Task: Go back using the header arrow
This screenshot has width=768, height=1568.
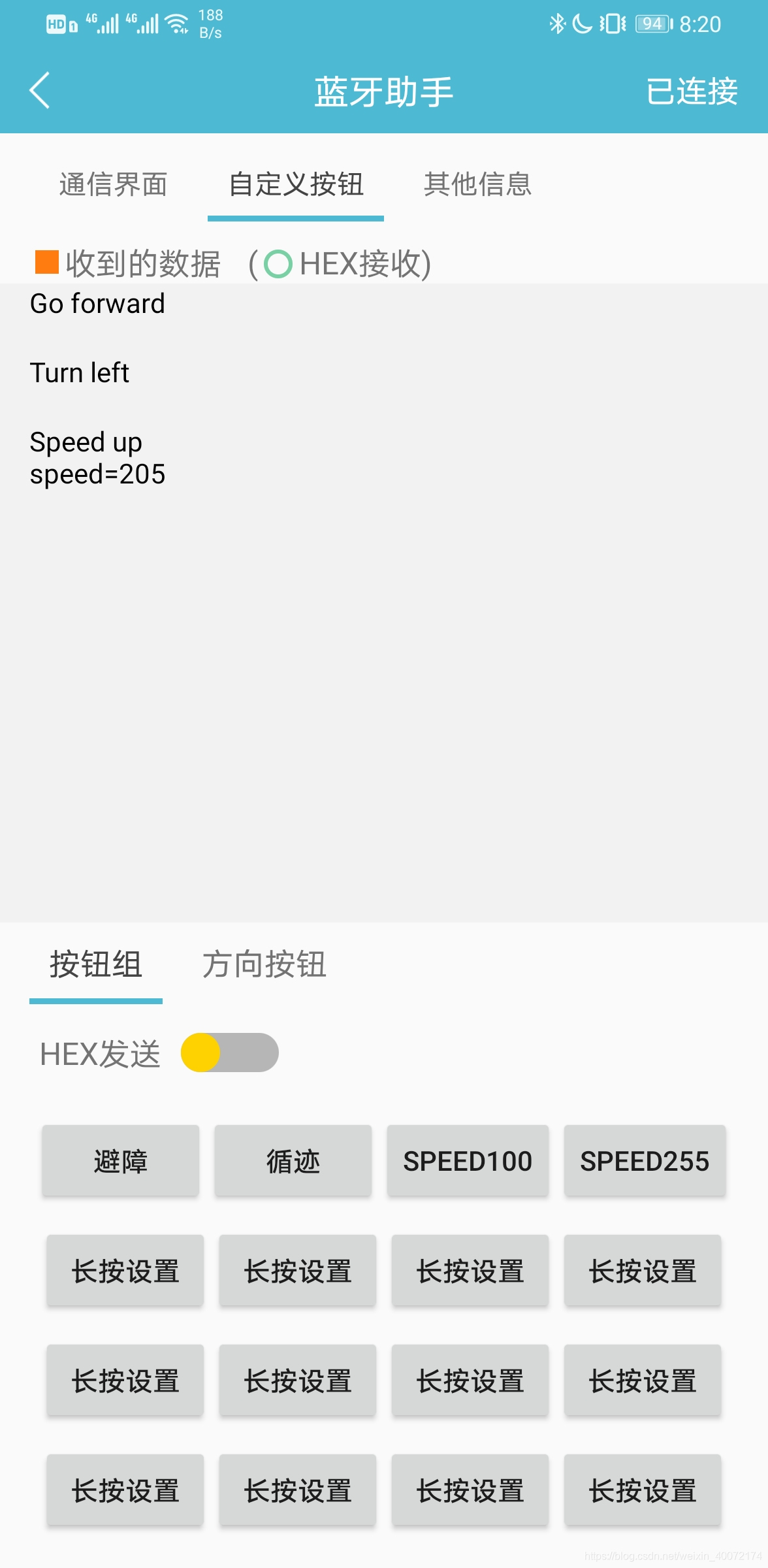Action: click(x=40, y=90)
